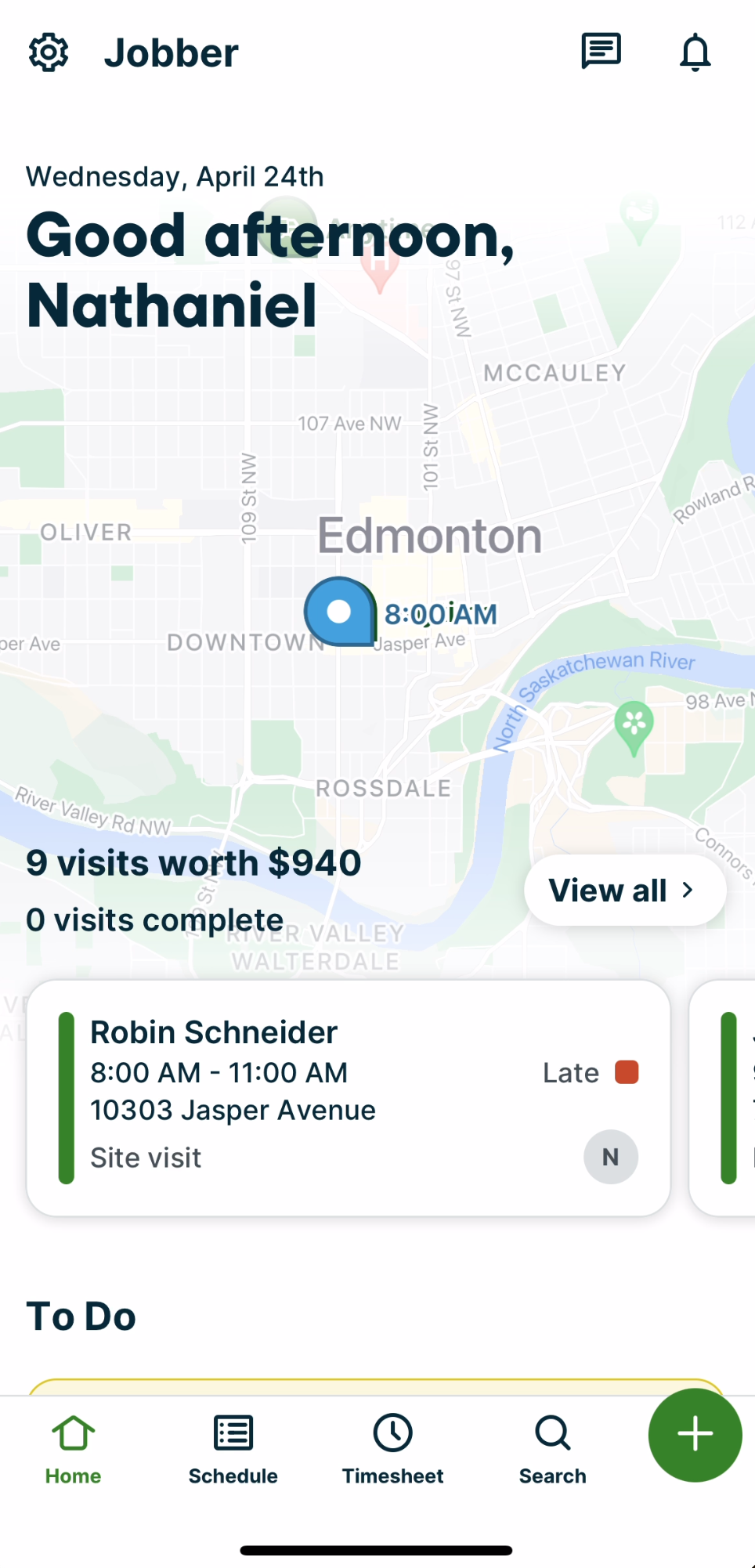This screenshot has width=755, height=1568.
Task: Switch to the Schedule tab
Action: coord(232,1451)
